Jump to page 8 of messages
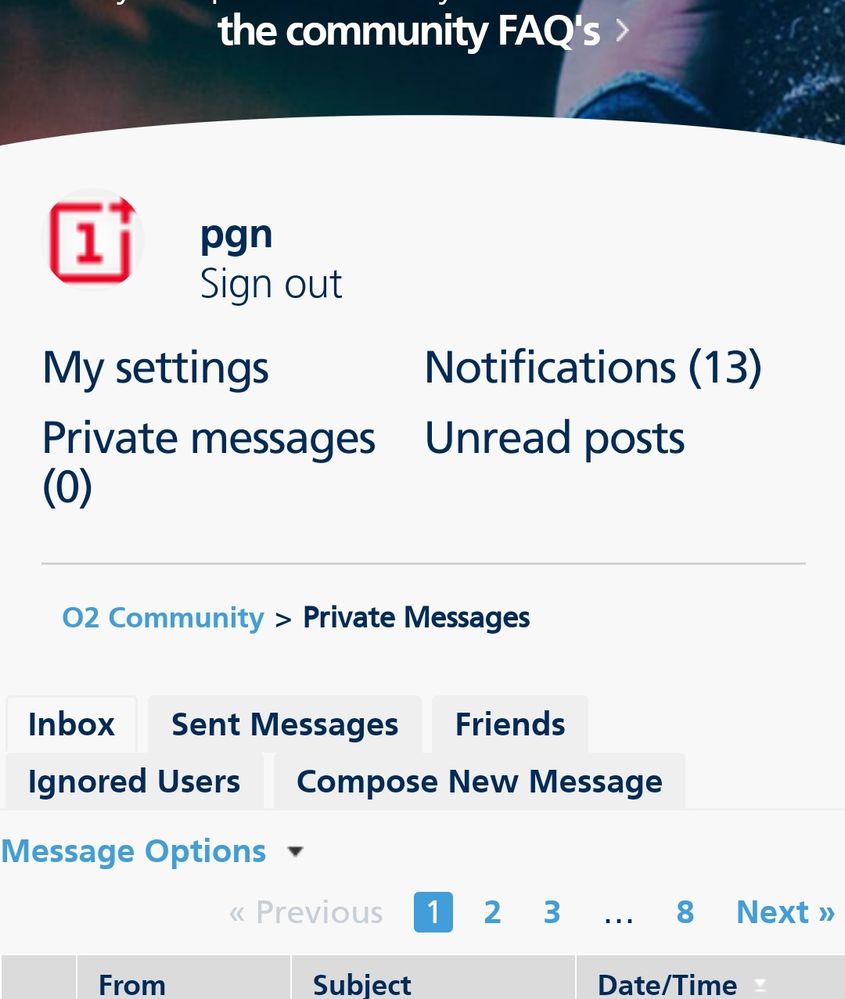 pos(685,912)
